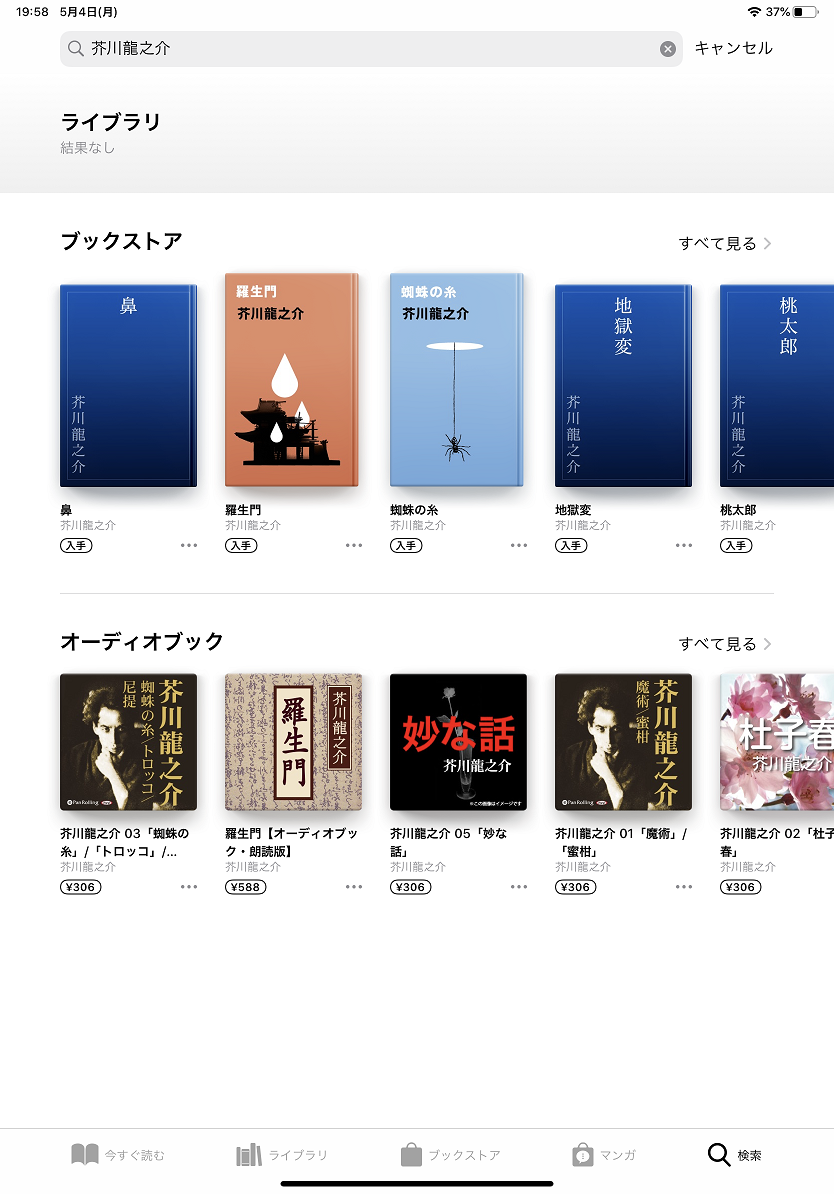Tap キャンセル to cancel the search
Screen dimensions: 834x1194
click(733, 48)
